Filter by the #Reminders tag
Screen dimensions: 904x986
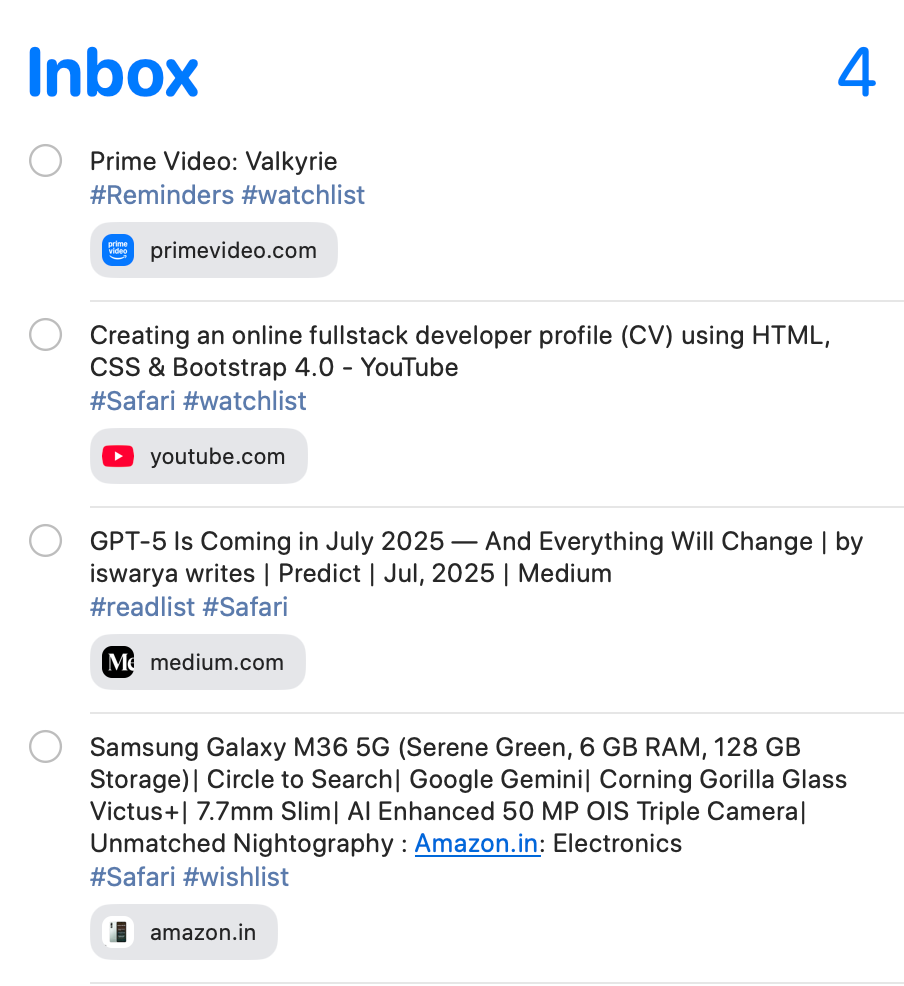(161, 195)
